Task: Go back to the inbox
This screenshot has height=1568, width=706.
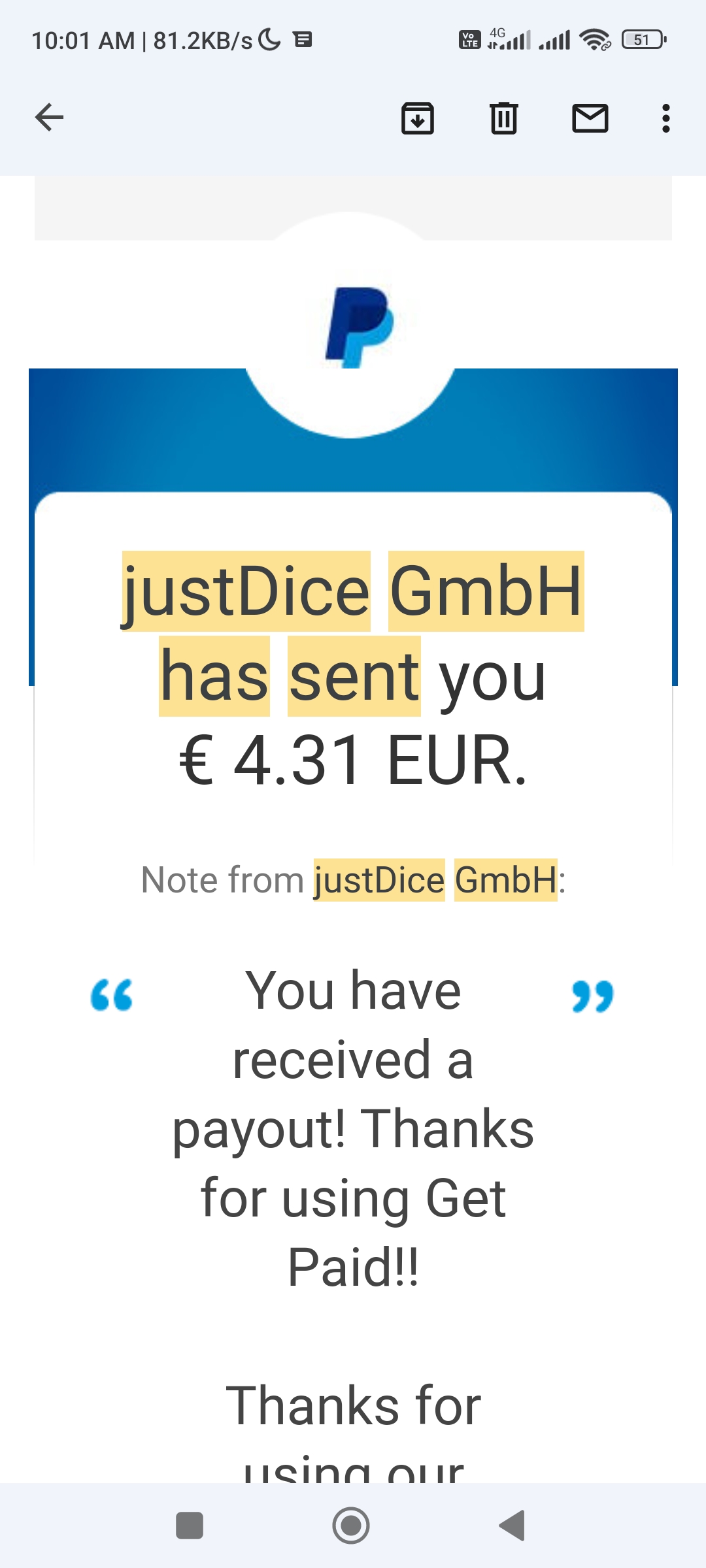Action: (49, 118)
